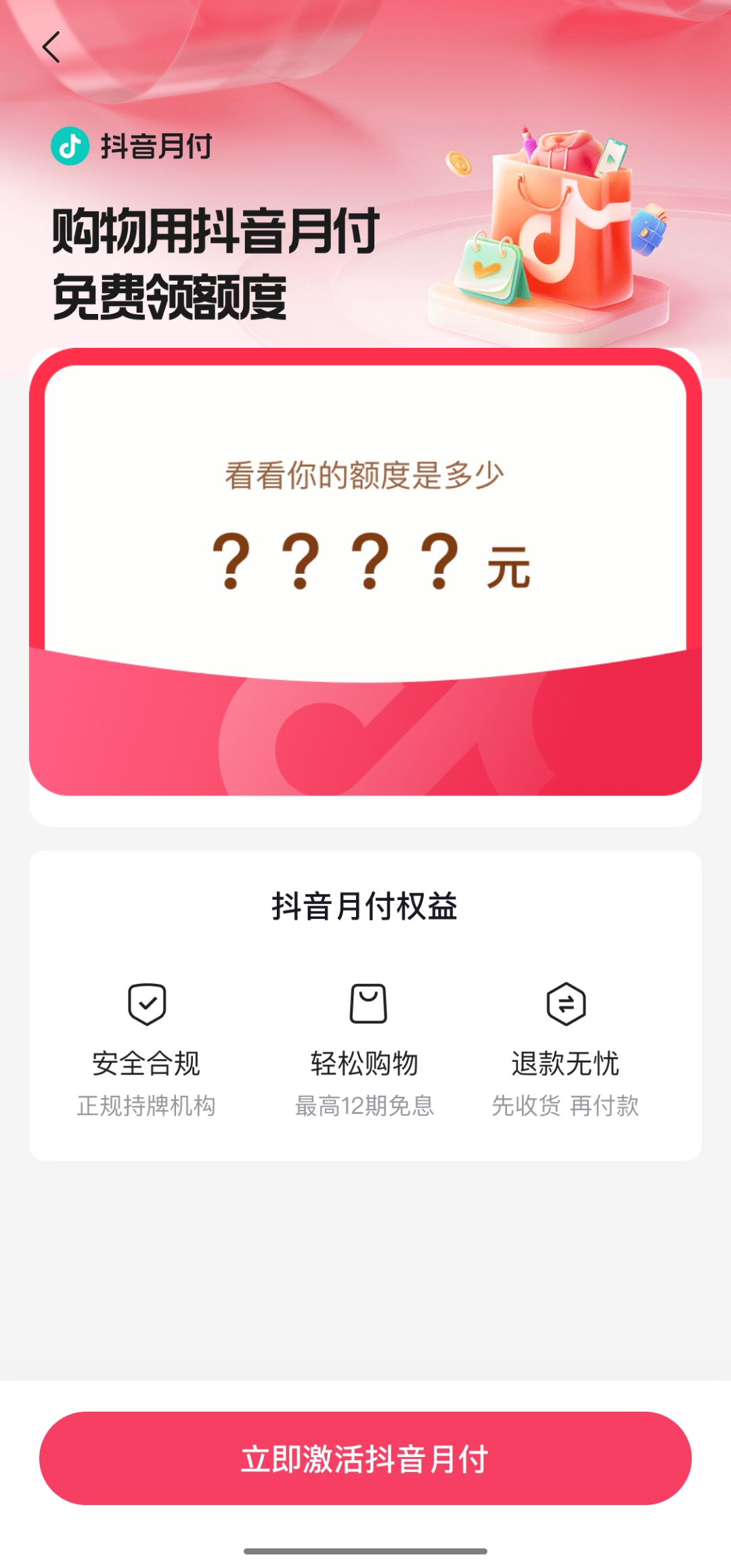Viewport: 731px width, 1568px height.
Task: Go back using the top-left arrow
Action: coord(51,47)
